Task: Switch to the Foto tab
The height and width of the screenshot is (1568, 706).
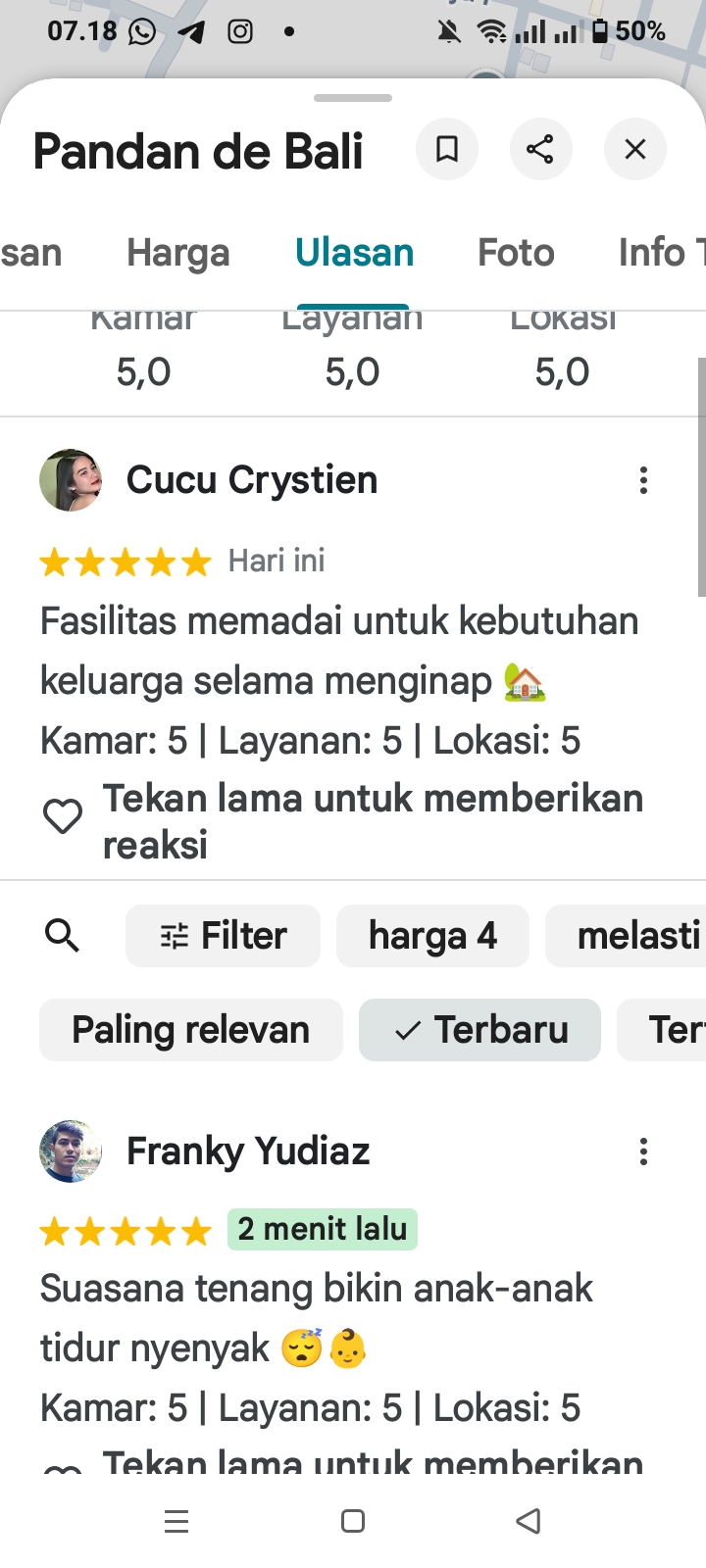Action: pyautogui.click(x=516, y=253)
